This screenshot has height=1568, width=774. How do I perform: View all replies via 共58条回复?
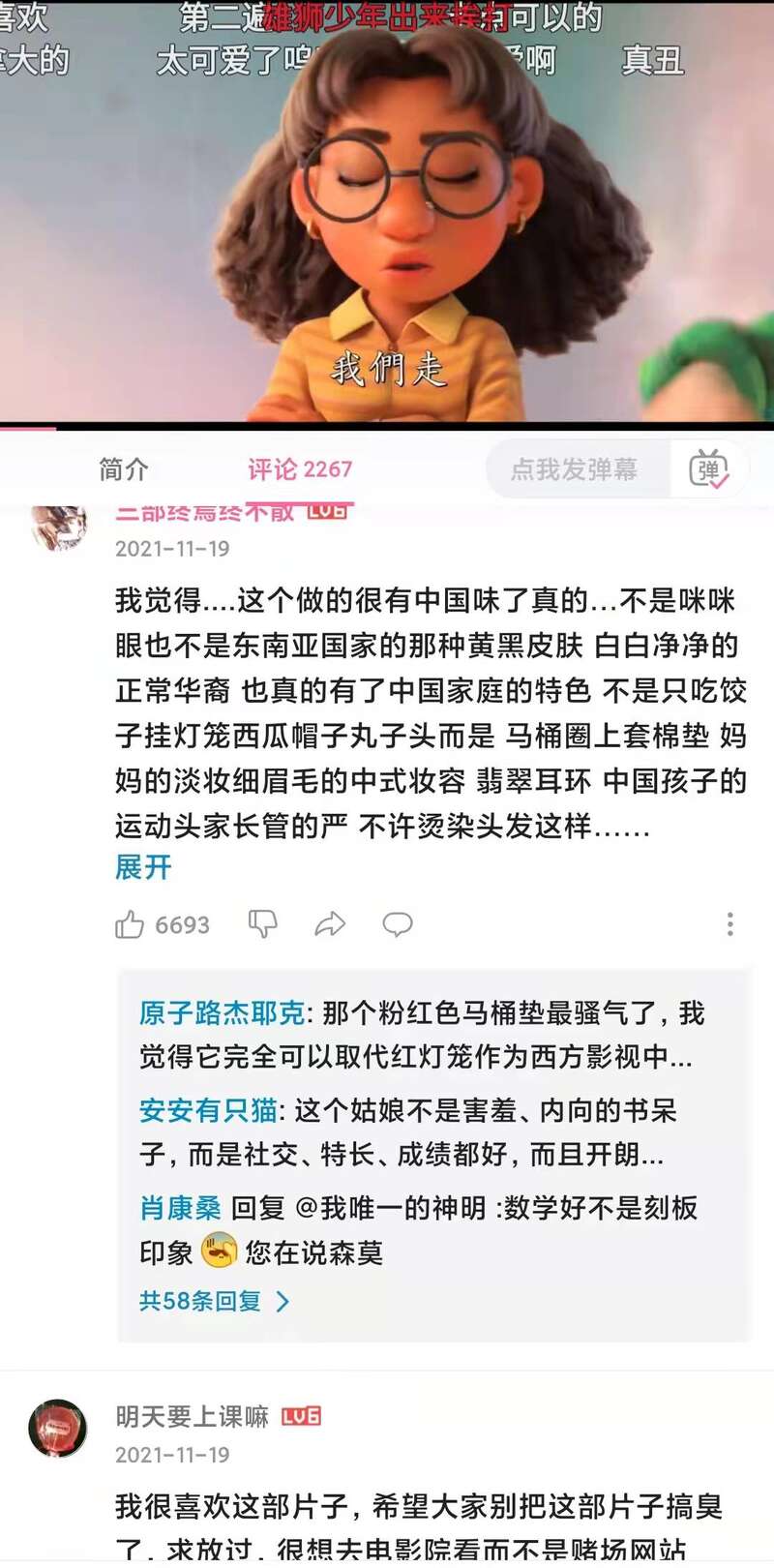click(213, 1301)
